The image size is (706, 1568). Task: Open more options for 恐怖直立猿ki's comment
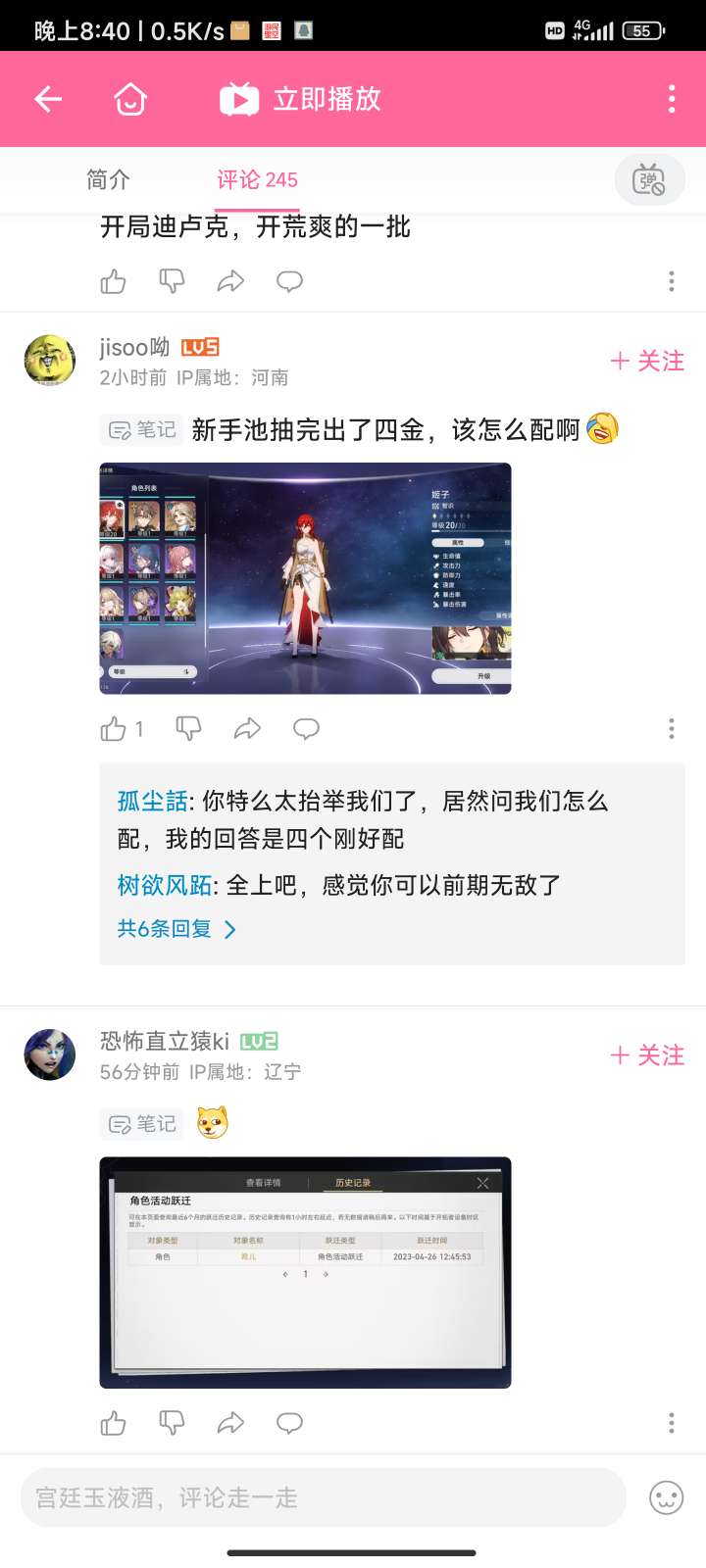click(672, 1423)
